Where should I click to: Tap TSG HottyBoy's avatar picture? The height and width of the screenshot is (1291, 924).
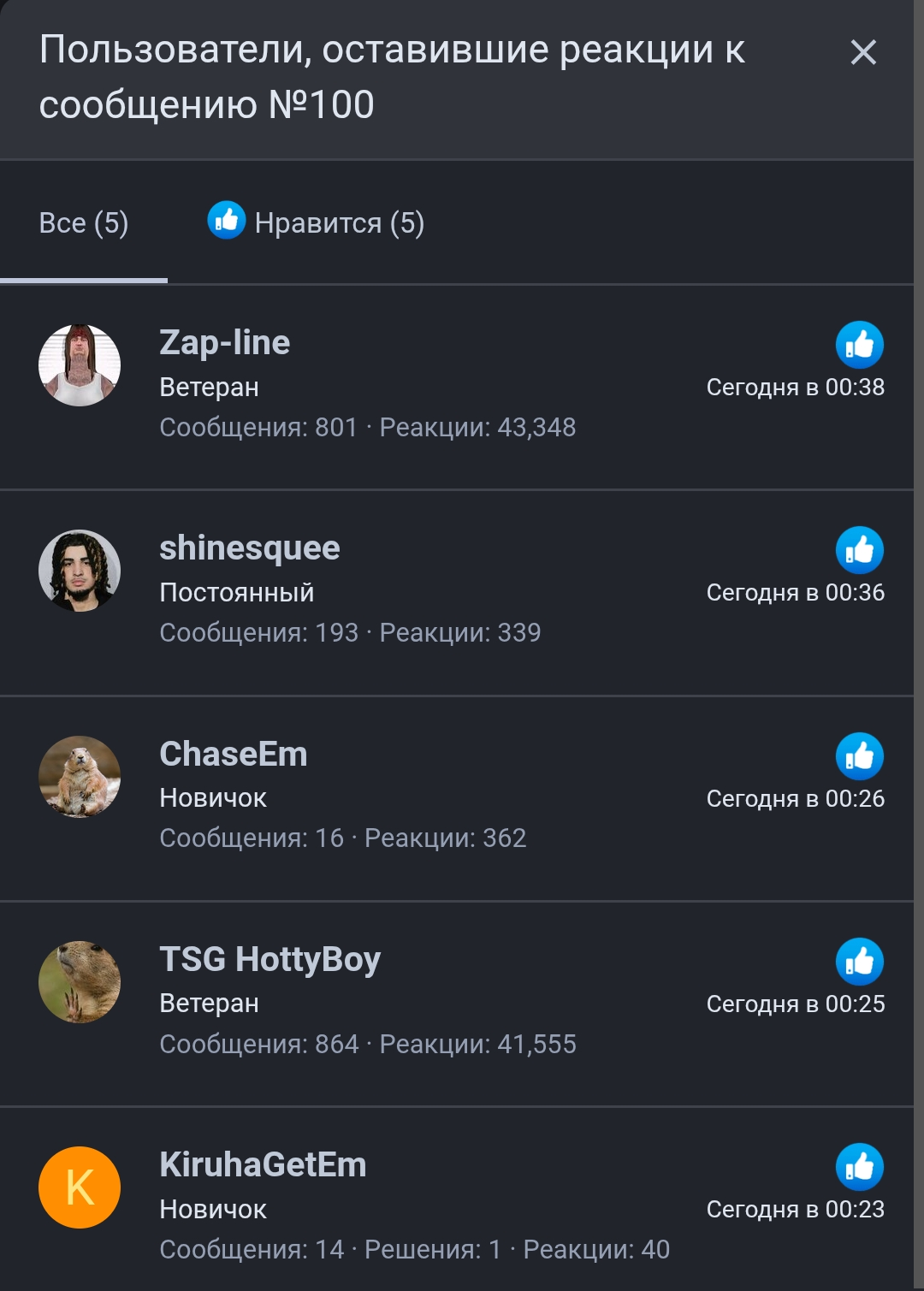pyautogui.click(x=80, y=982)
